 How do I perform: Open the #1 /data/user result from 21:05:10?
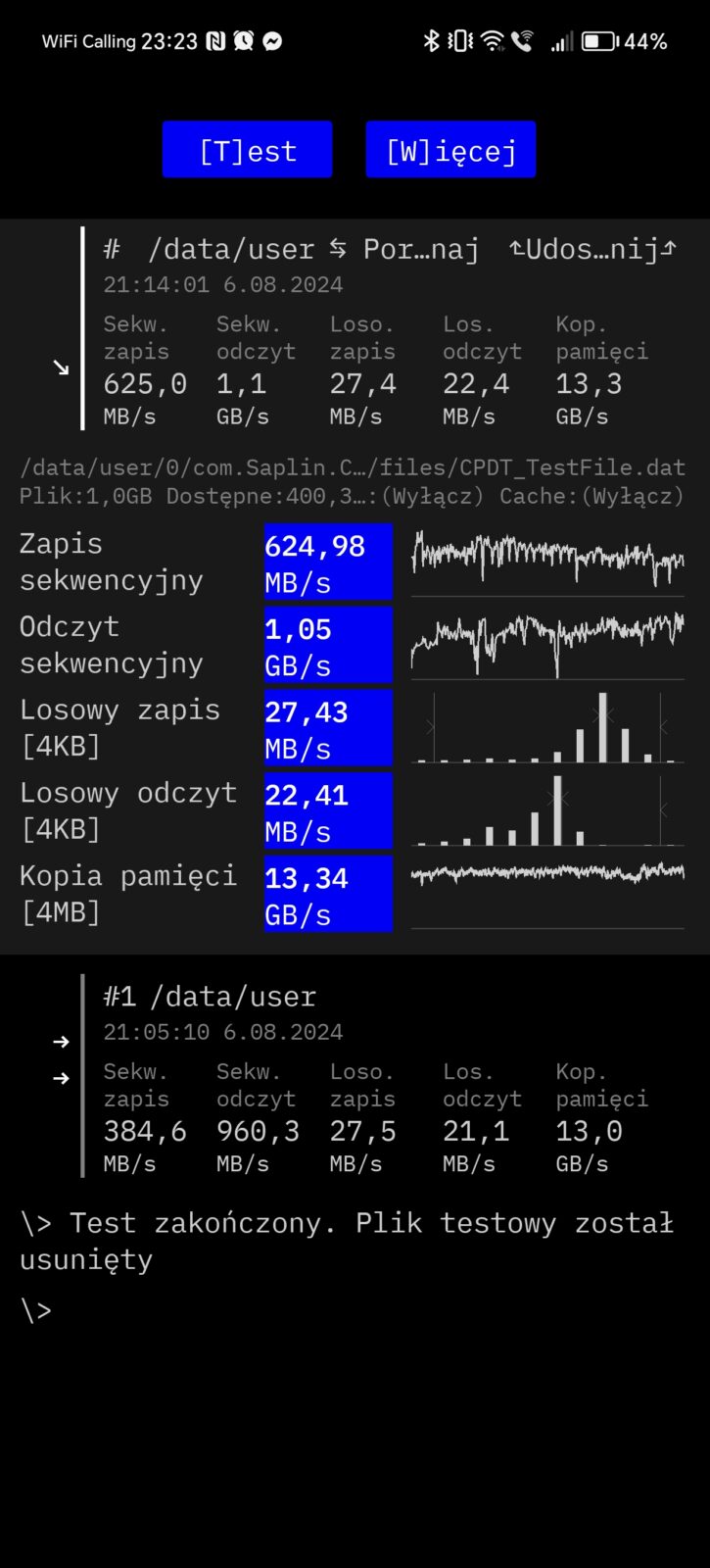pyautogui.click(x=210, y=997)
